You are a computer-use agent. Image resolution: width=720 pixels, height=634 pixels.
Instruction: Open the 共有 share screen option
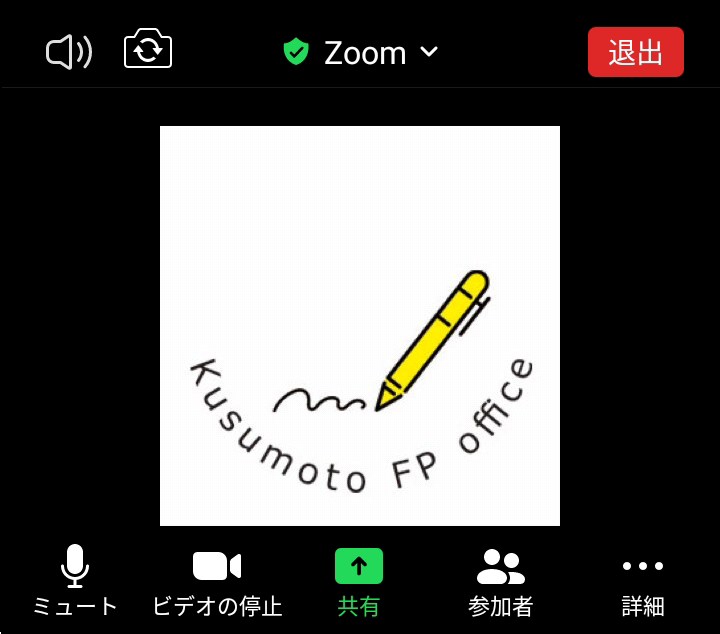click(x=359, y=580)
